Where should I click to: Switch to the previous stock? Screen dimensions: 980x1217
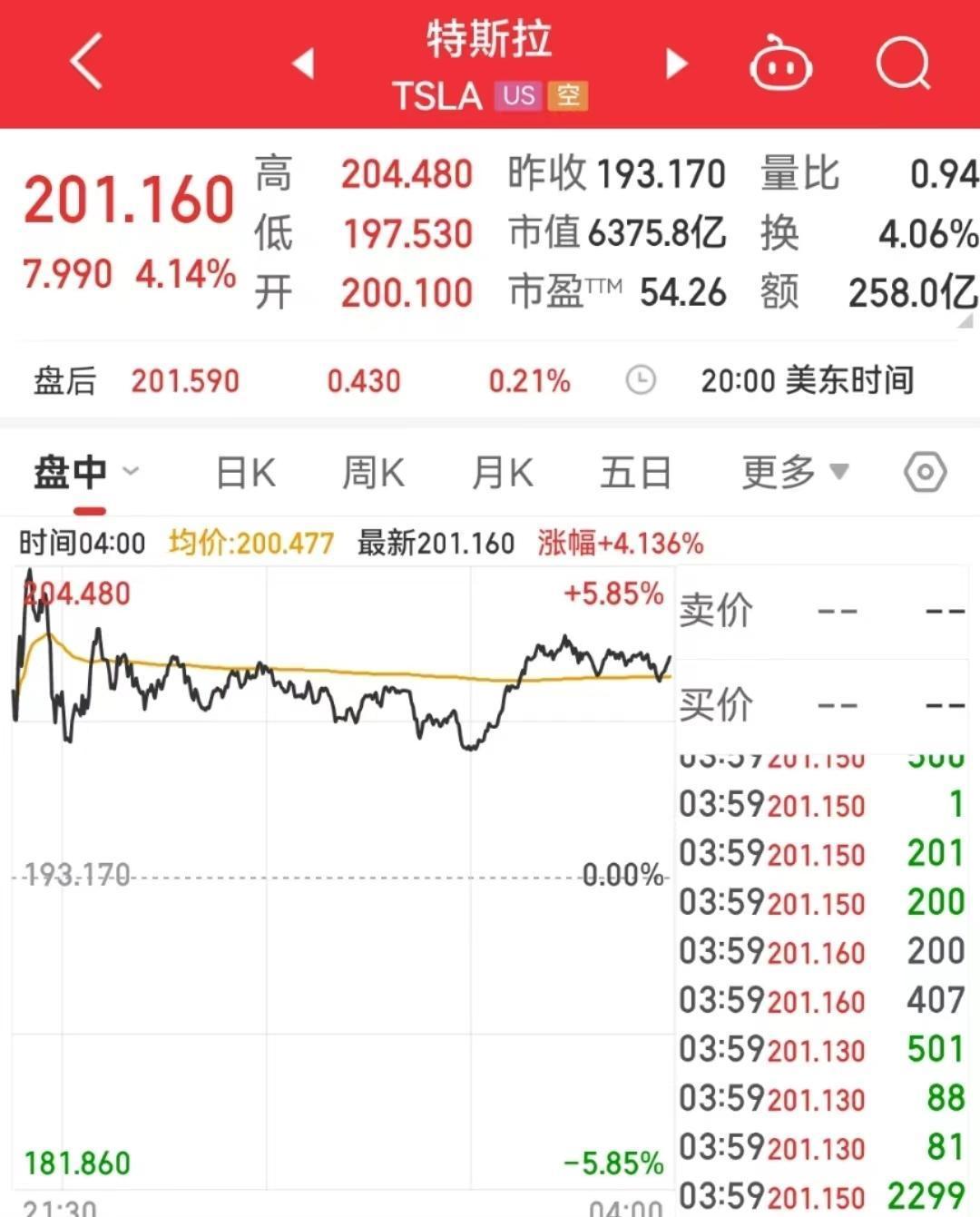coord(303,64)
